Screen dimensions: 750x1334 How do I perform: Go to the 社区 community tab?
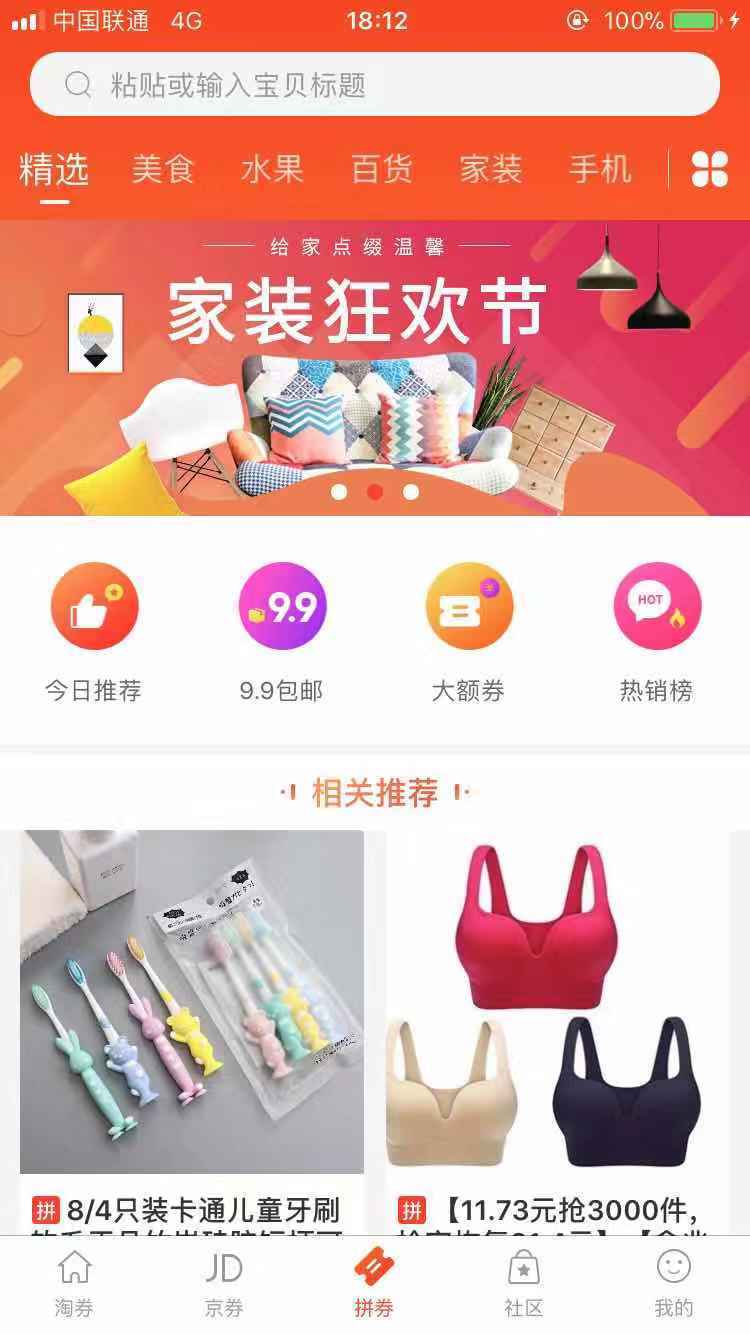tap(524, 1284)
